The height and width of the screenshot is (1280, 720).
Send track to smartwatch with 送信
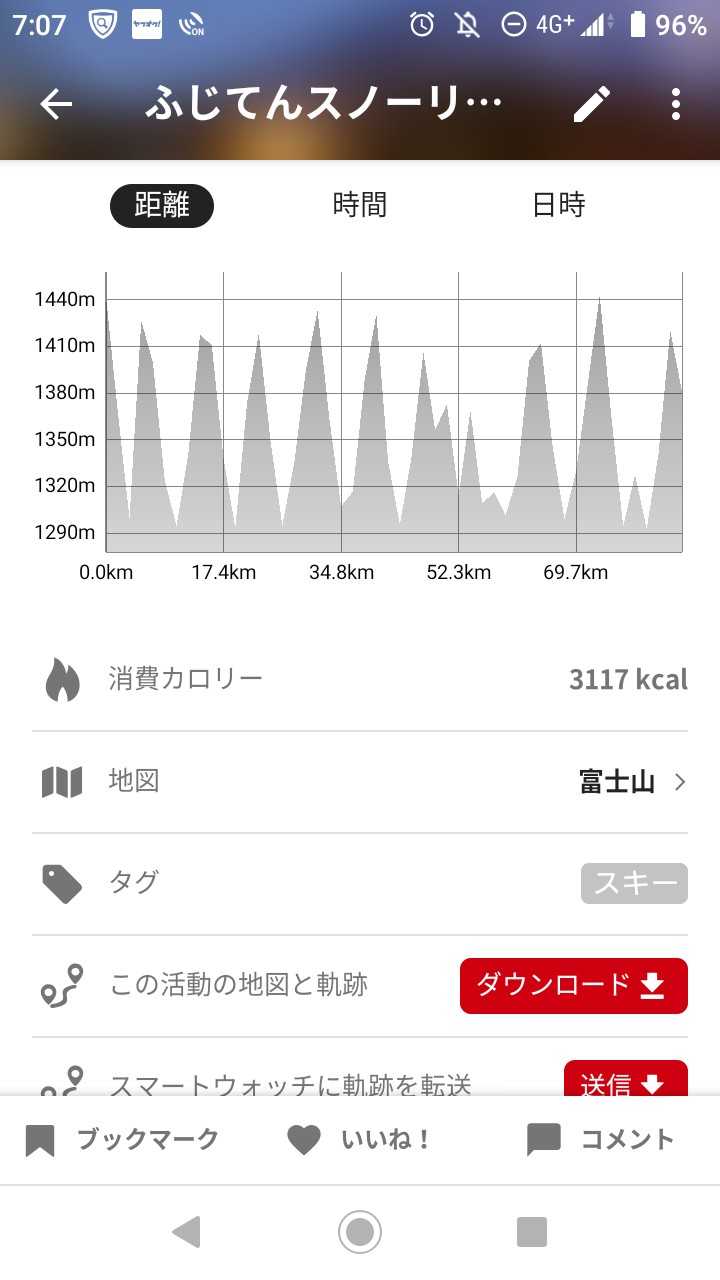click(625, 1080)
